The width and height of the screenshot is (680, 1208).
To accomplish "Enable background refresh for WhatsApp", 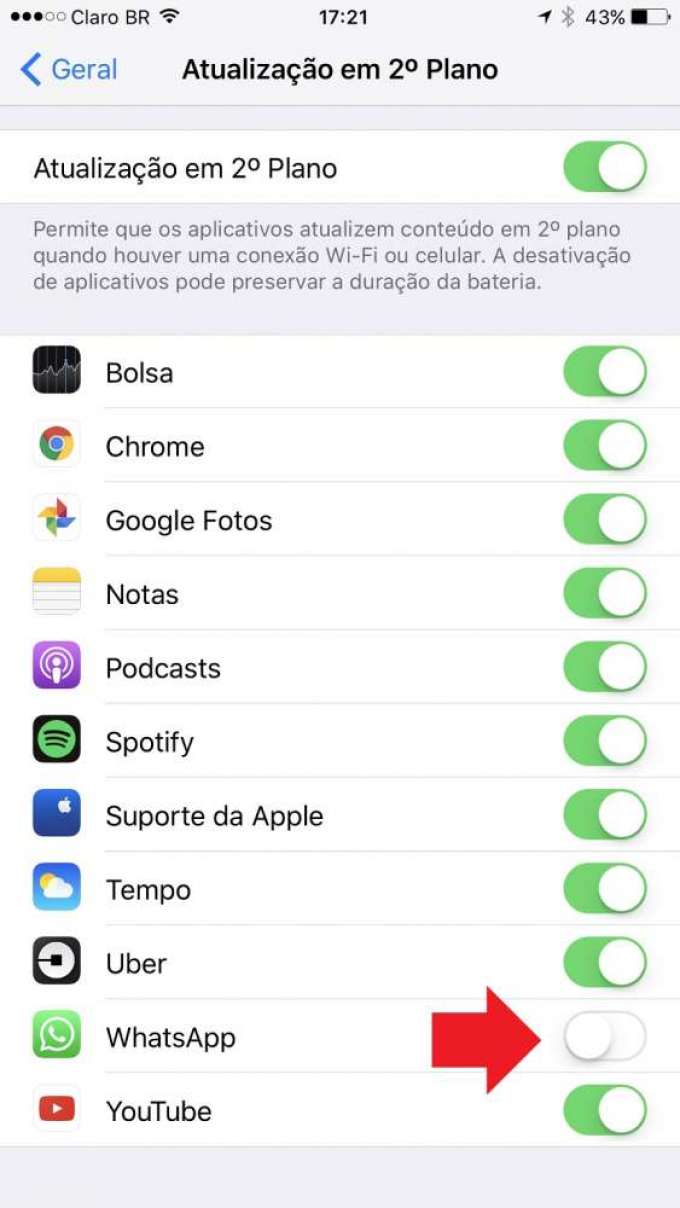I will click(604, 1038).
